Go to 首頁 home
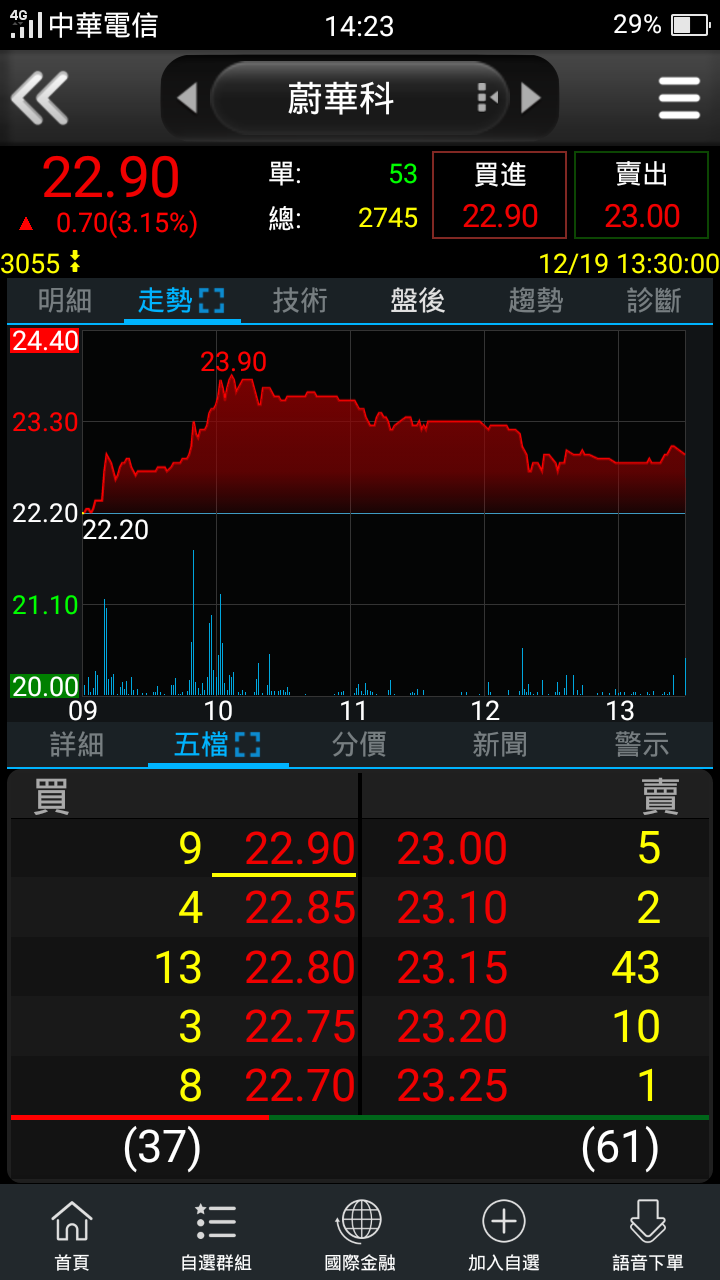The height and width of the screenshot is (1280, 720). click(72, 1235)
